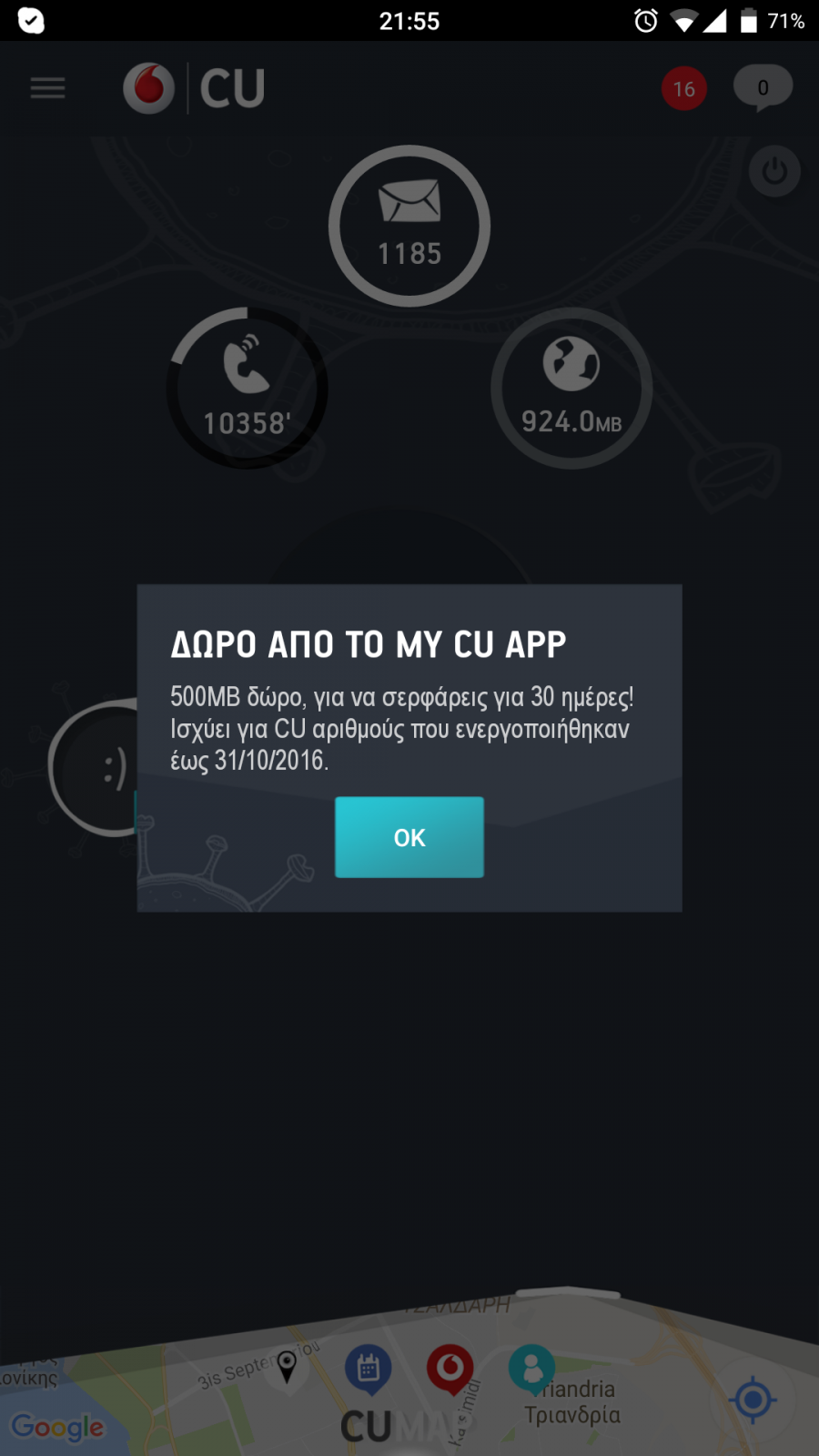Open the messages speech bubble counter
Screen dimensions: 819x1456
pyautogui.click(x=763, y=88)
